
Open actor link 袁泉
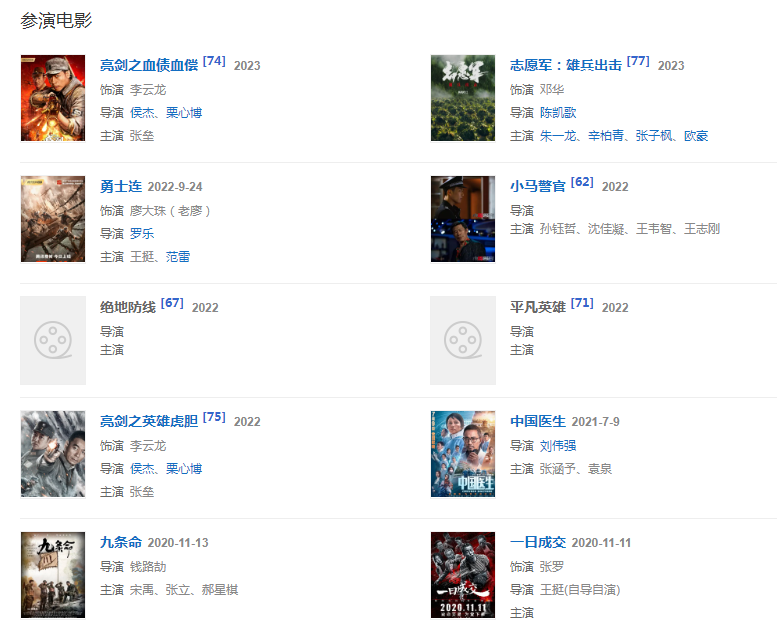coord(600,469)
